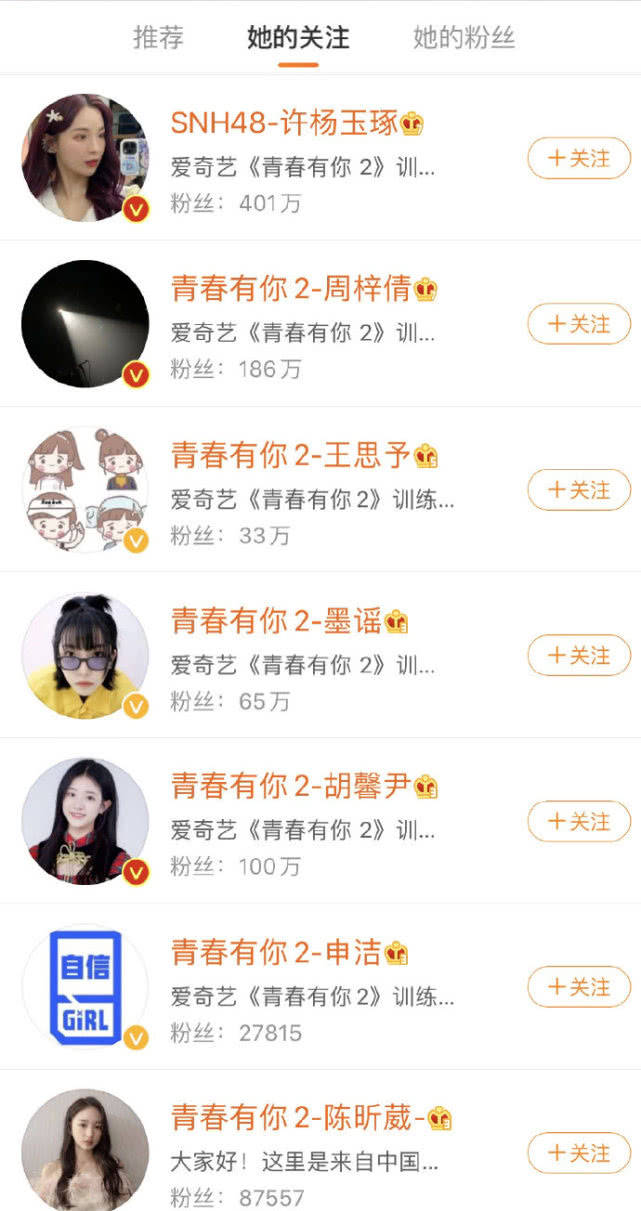
Task: Select the 她的关注 tab
Action: pos(298,38)
